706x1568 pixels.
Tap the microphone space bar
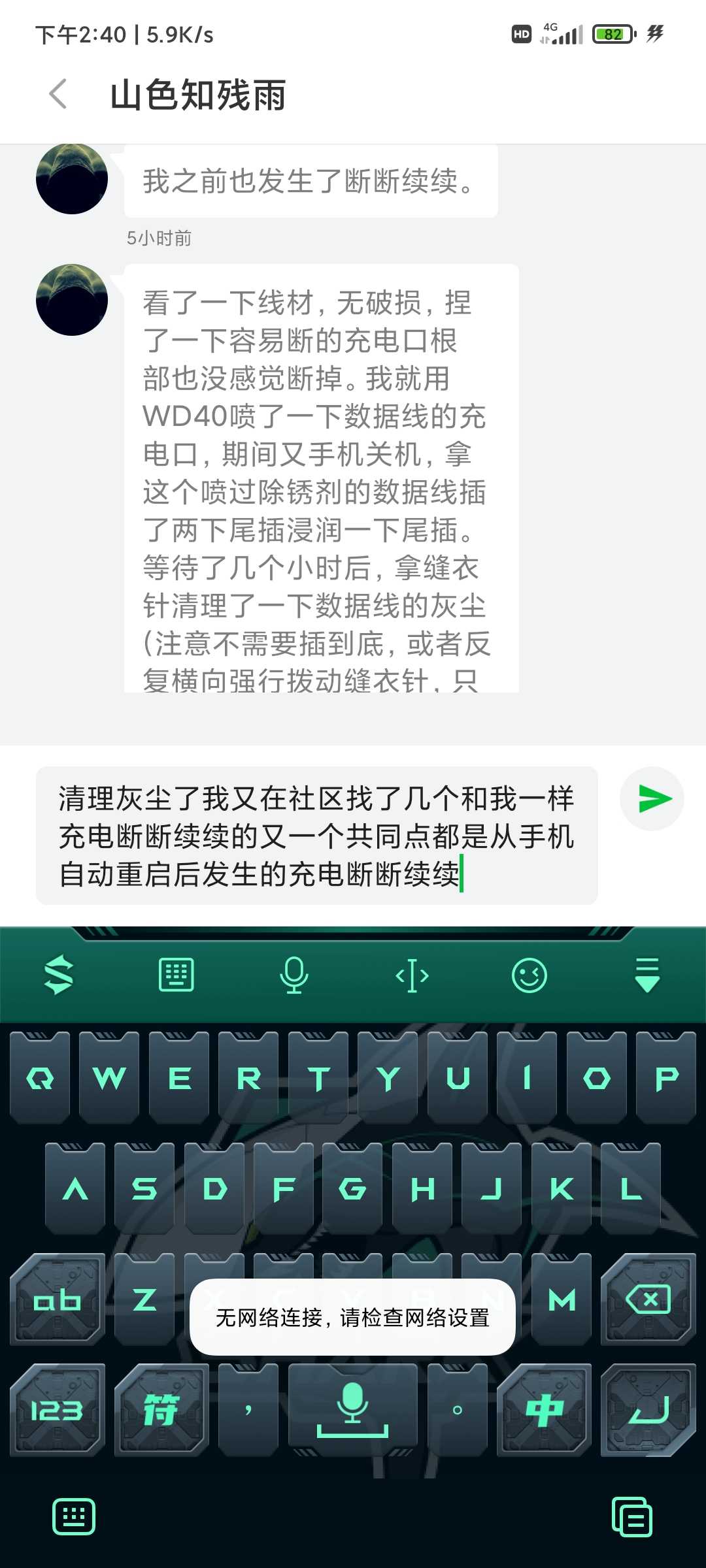[x=352, y=1410]
